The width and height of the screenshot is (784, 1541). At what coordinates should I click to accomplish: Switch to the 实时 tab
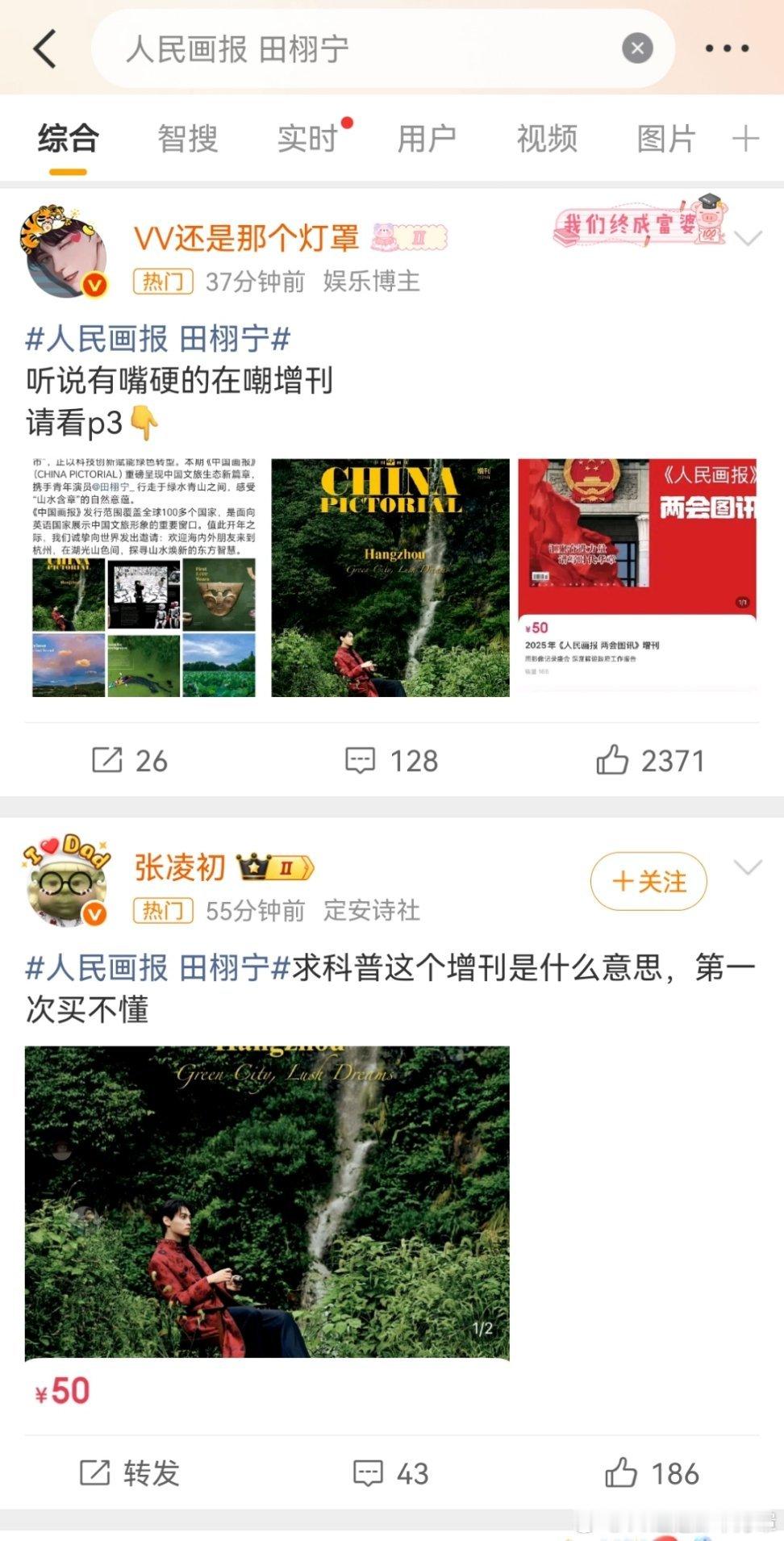coord(307,138)
